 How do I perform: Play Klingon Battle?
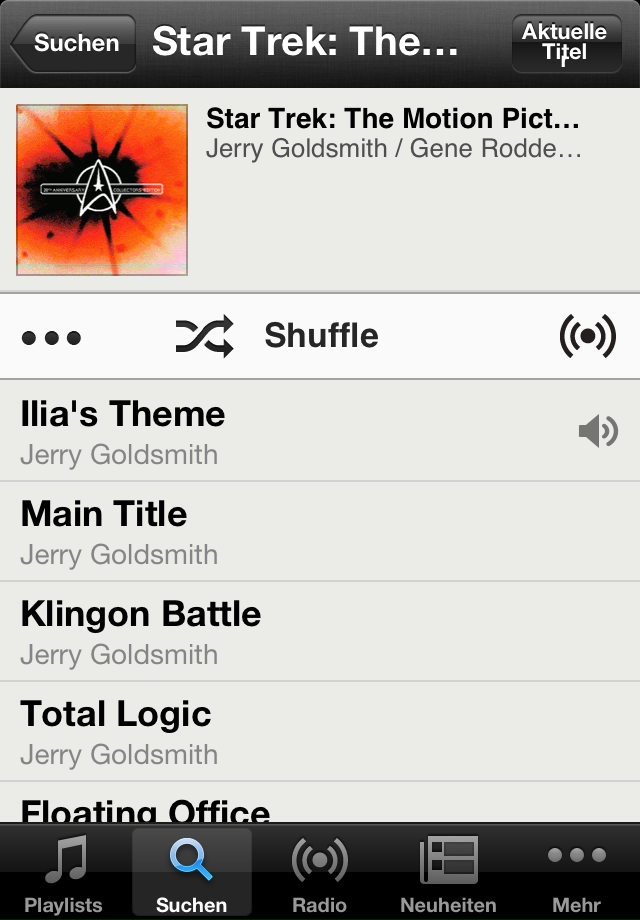coord(300,631)
